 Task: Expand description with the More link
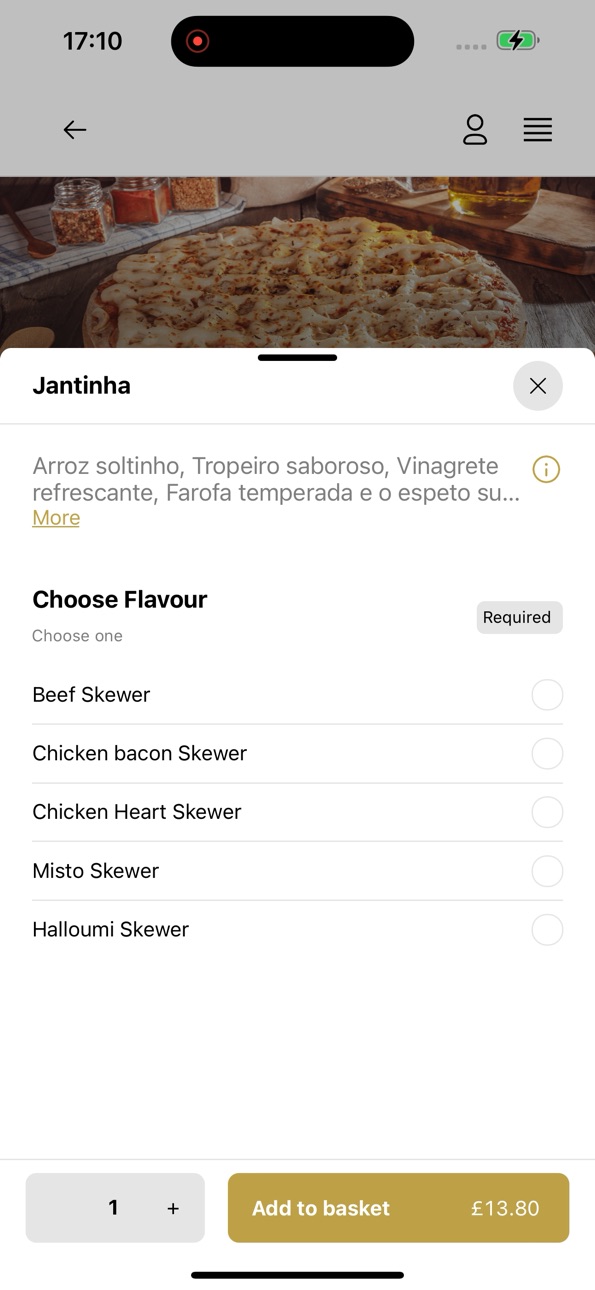(x=56, y=518)
